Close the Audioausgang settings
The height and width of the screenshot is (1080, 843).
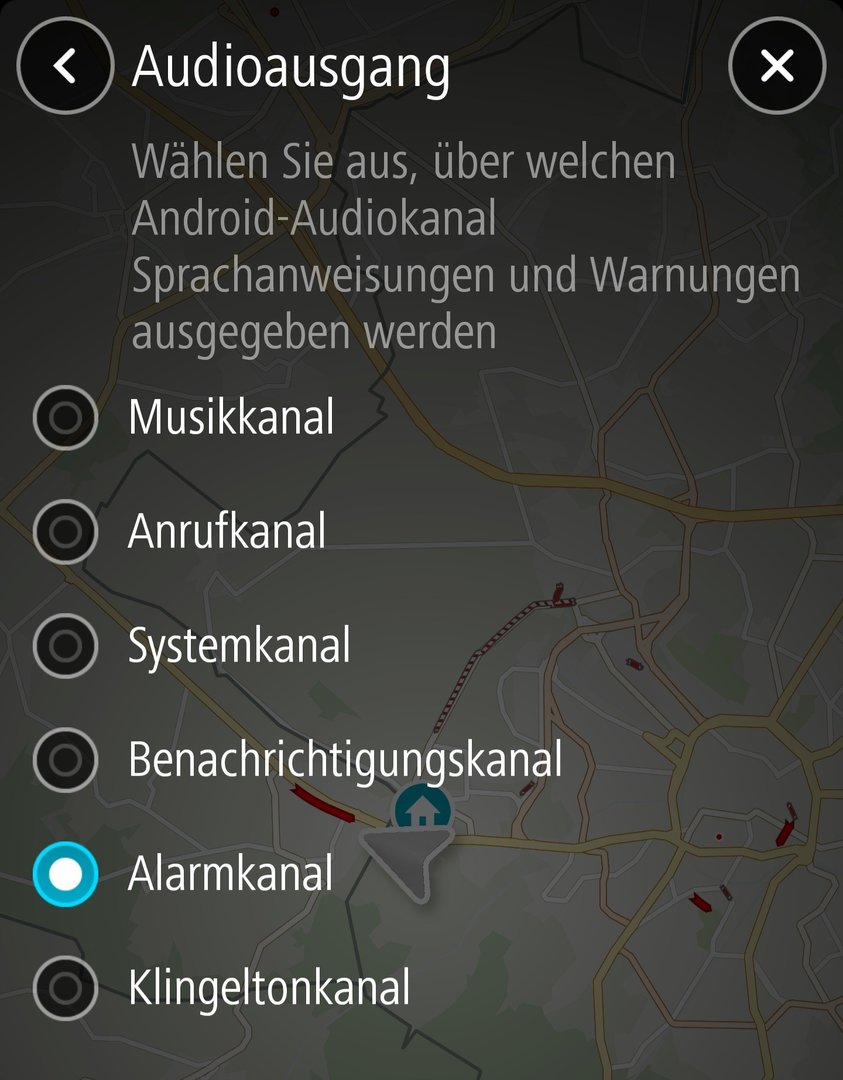pos(777,67)
